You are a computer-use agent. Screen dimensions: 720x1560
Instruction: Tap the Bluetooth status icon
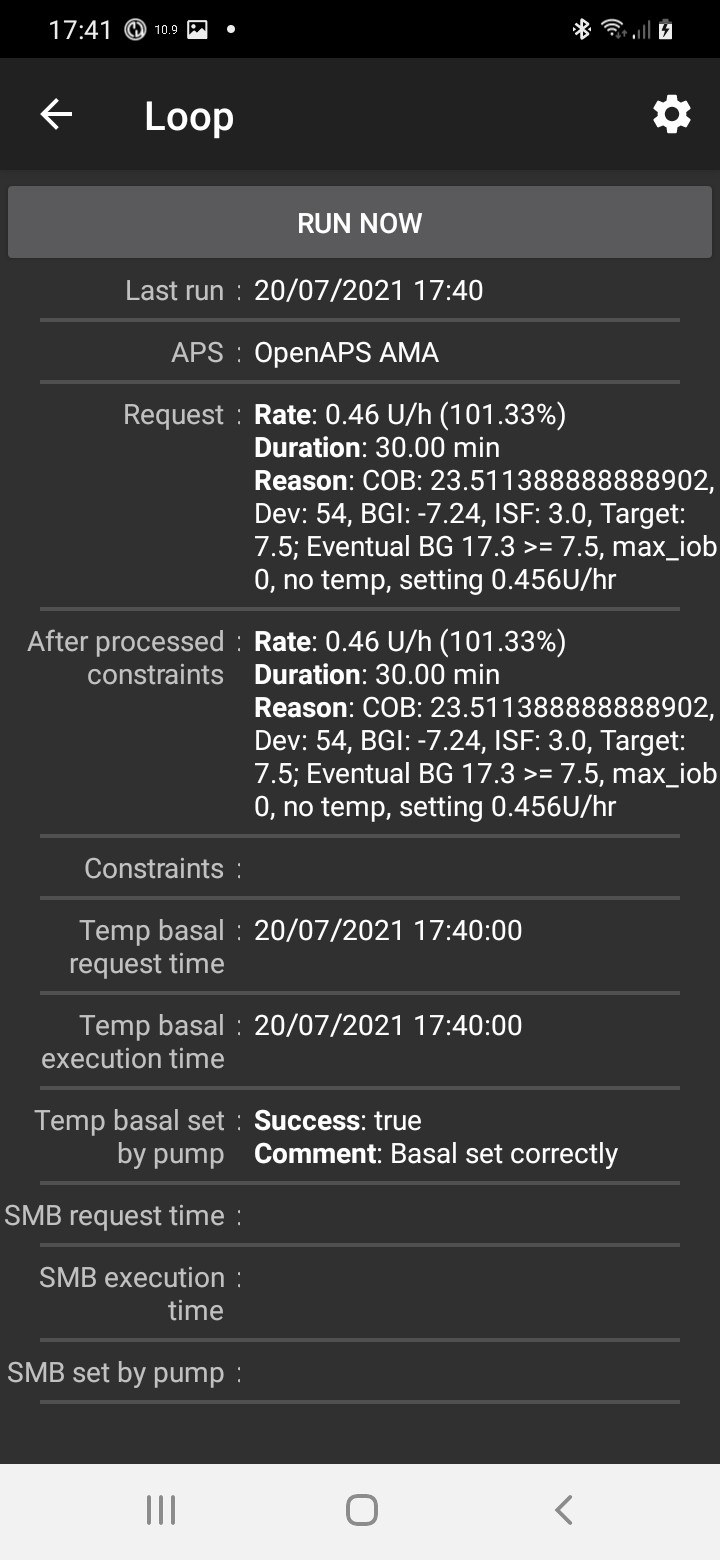[x=583, y=28]
